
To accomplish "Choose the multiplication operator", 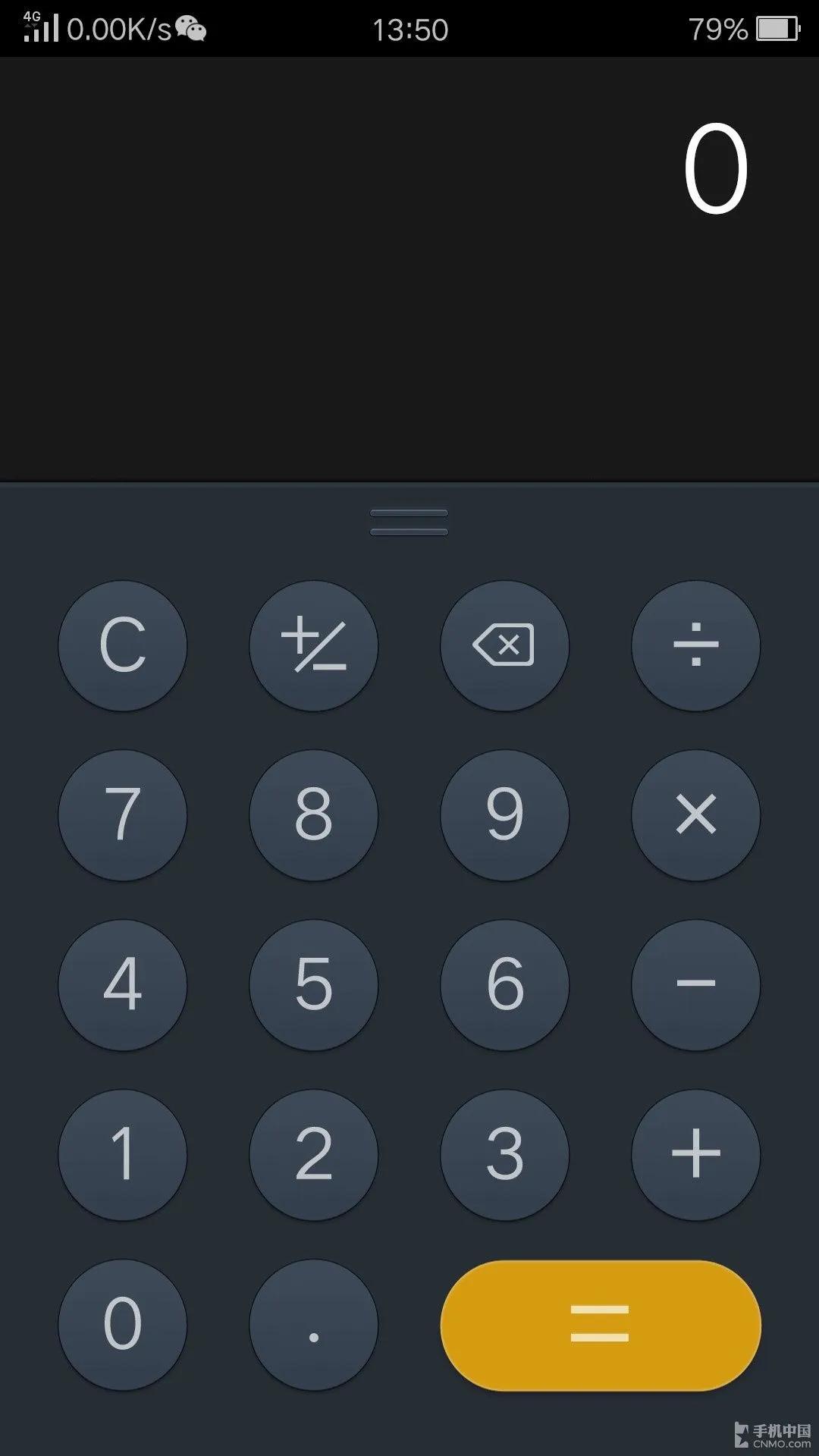I will coord(695,814).
